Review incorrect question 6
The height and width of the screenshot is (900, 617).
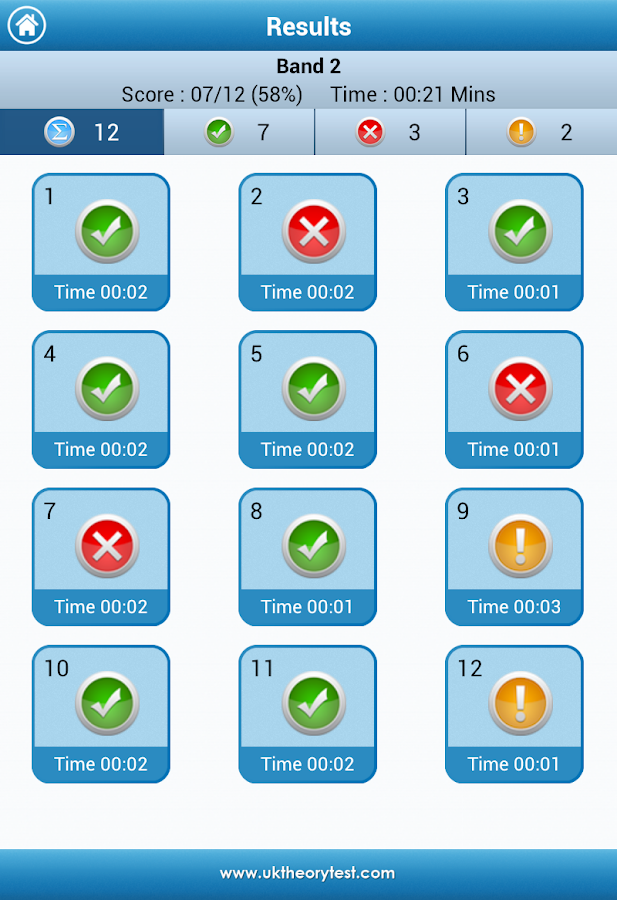pos(514,399)
